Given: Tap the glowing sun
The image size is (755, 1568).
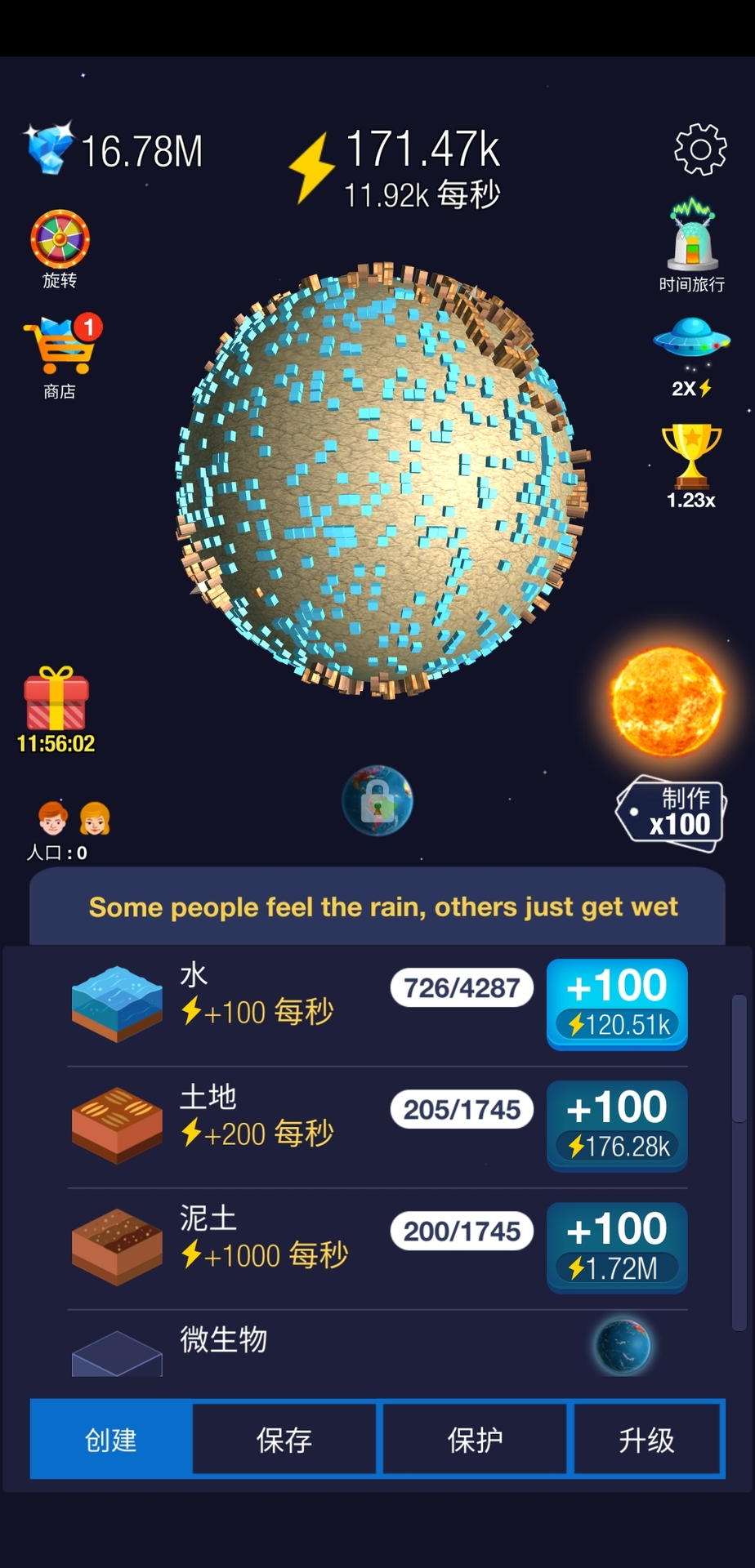Looking at the screenshot, I should [x=668, y=700].
